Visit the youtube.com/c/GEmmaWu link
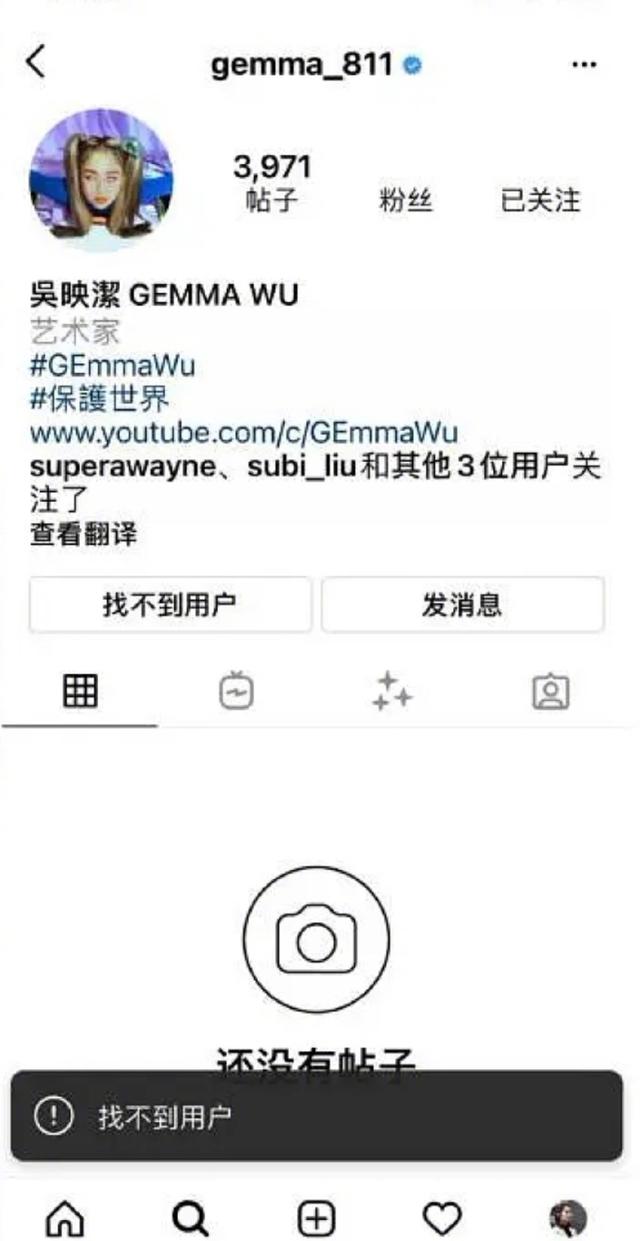Screen dimensions: 640x1241 click(x=243, y=433)
